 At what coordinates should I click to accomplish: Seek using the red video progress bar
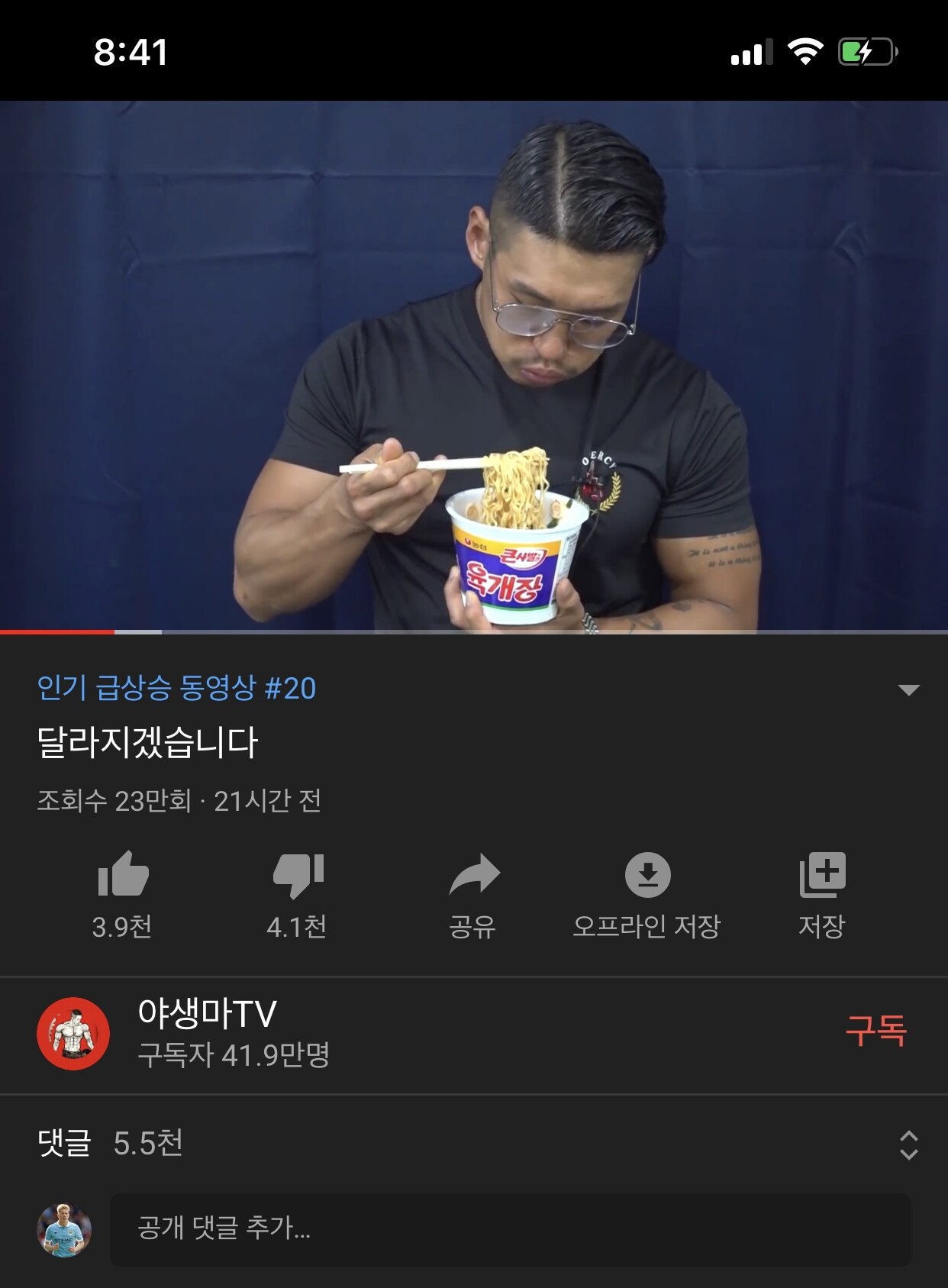[x=114, y=631]
